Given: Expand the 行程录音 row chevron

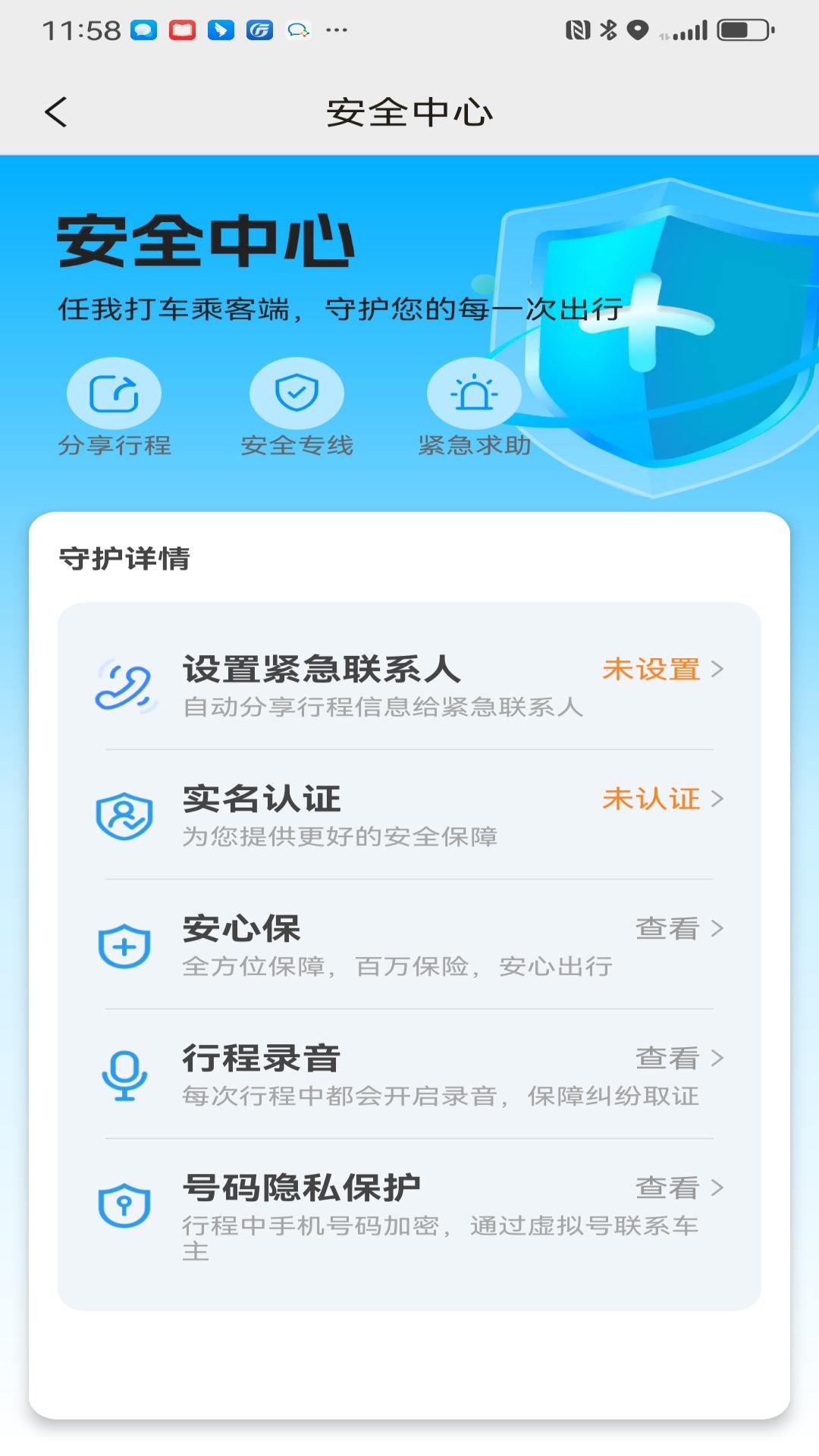Looking at the screenshot, I should pos(719,1057).
